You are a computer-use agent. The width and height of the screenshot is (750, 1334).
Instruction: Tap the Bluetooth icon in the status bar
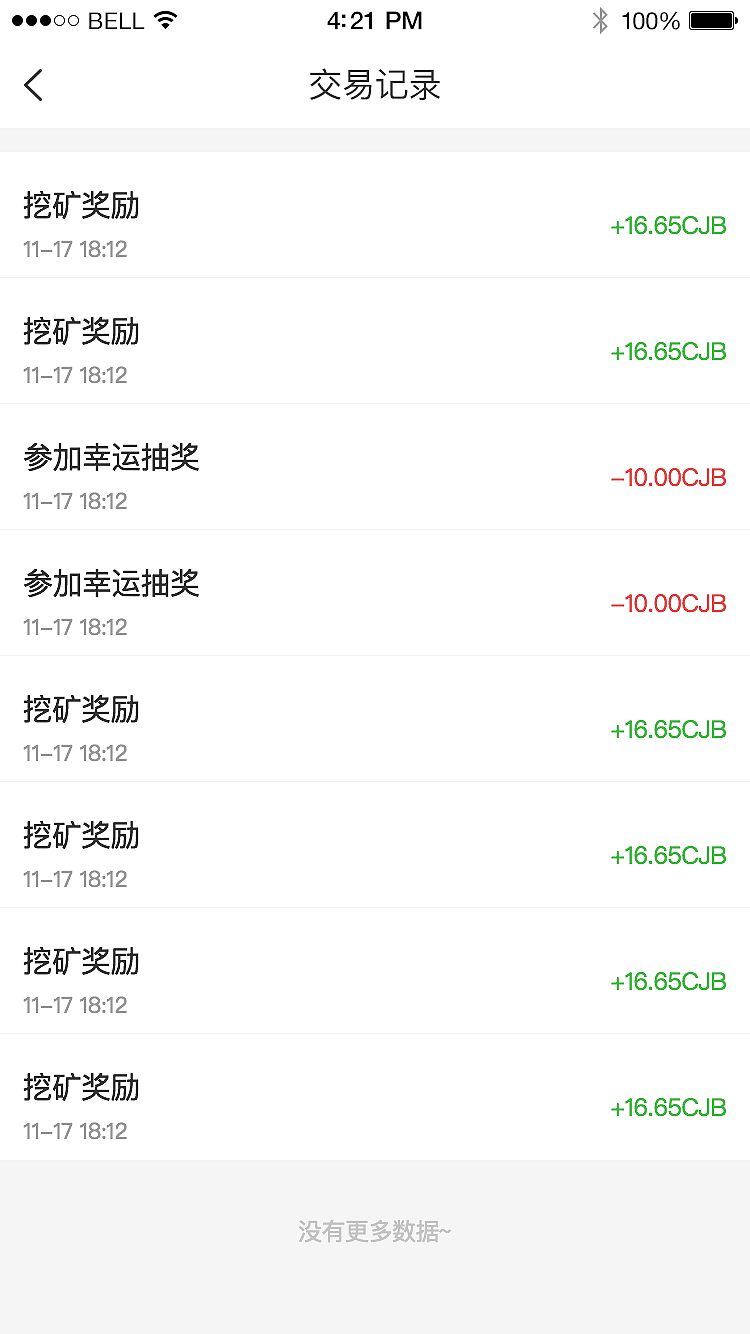coord(599,18)
